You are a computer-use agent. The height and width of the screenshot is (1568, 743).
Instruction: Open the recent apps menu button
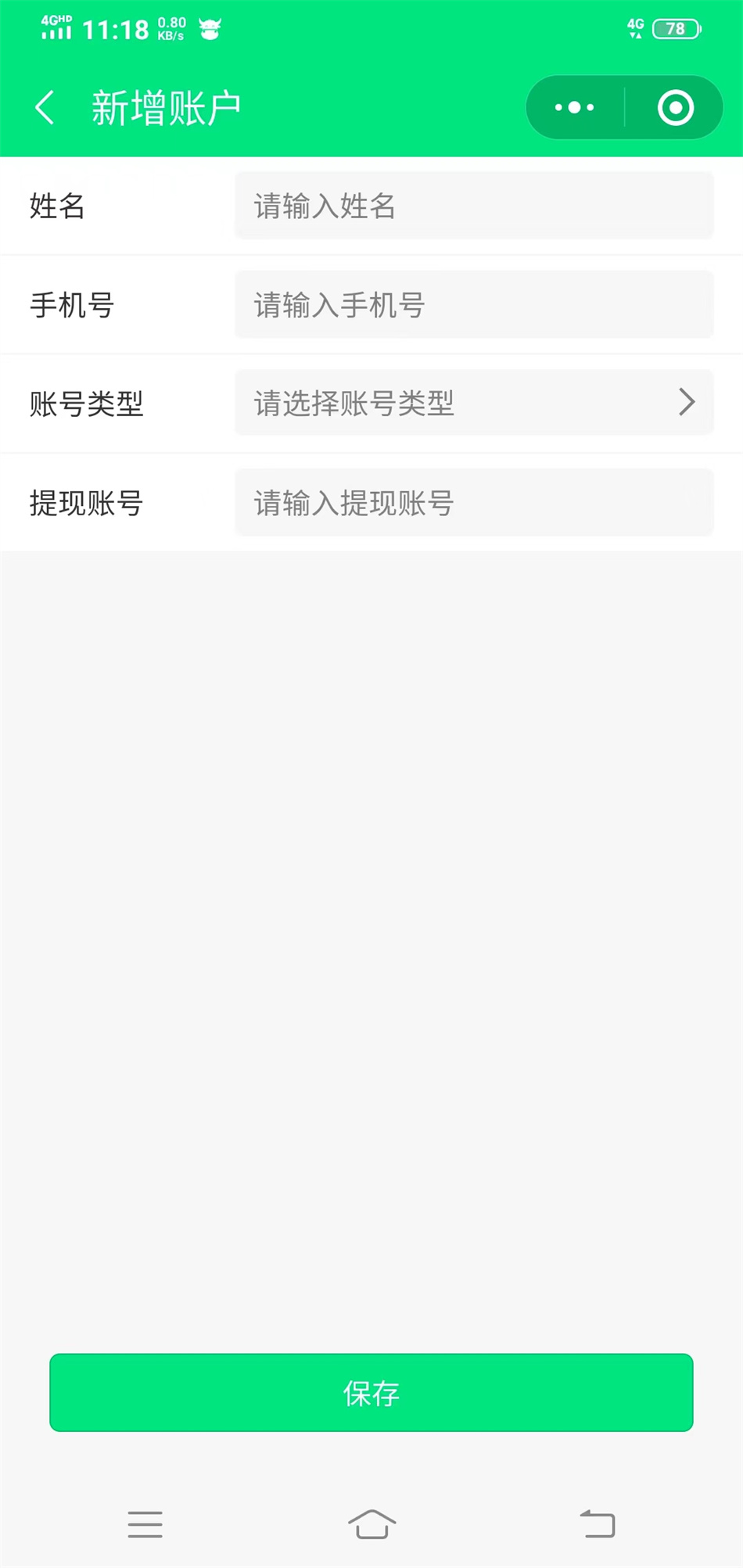[145, 1524]
